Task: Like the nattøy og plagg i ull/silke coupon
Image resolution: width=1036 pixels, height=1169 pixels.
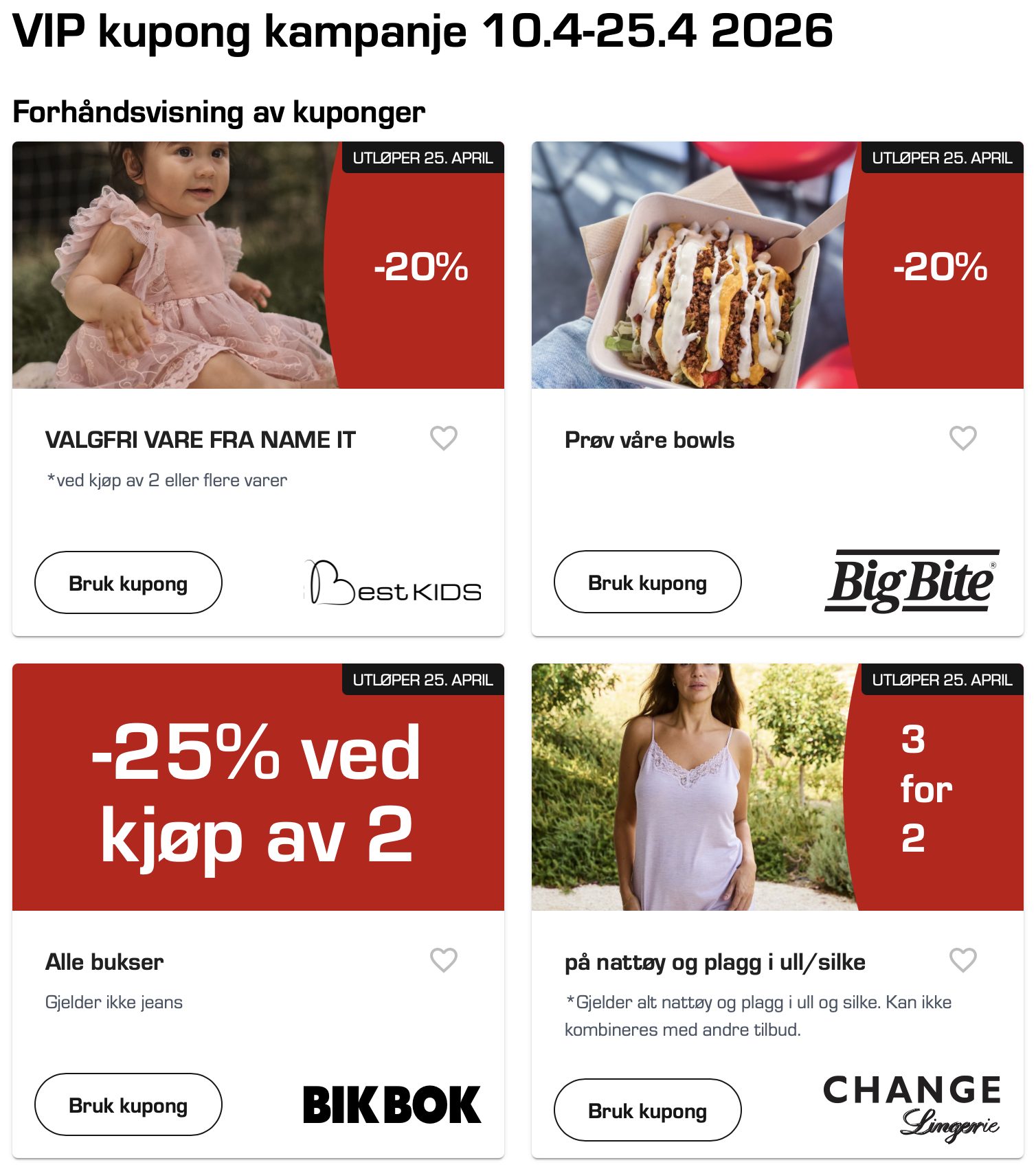Action: [962, 960]
